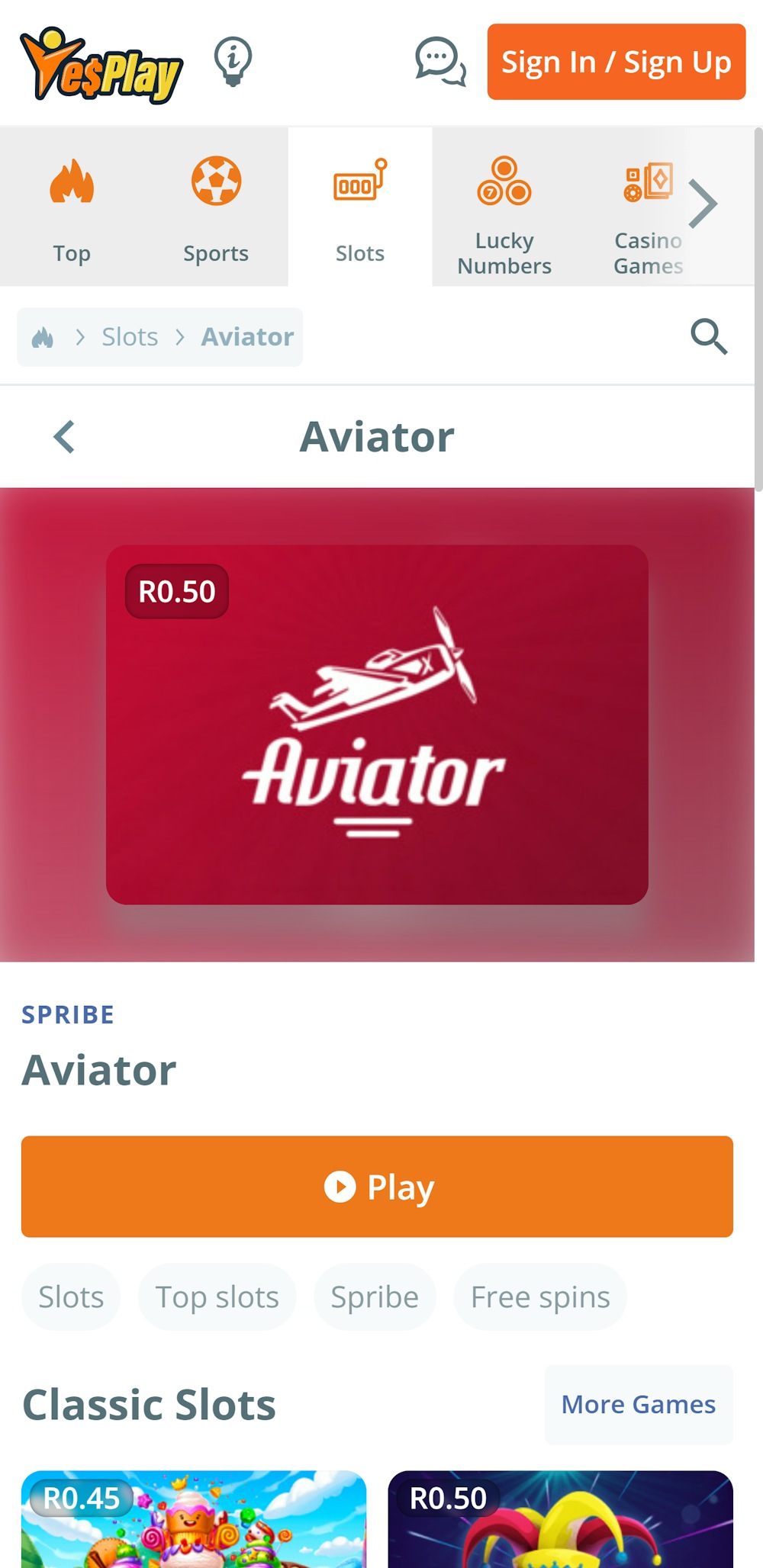Click the search magnifier icon
The height and width of the screenshot is (1568, 763).
[709, 336]
